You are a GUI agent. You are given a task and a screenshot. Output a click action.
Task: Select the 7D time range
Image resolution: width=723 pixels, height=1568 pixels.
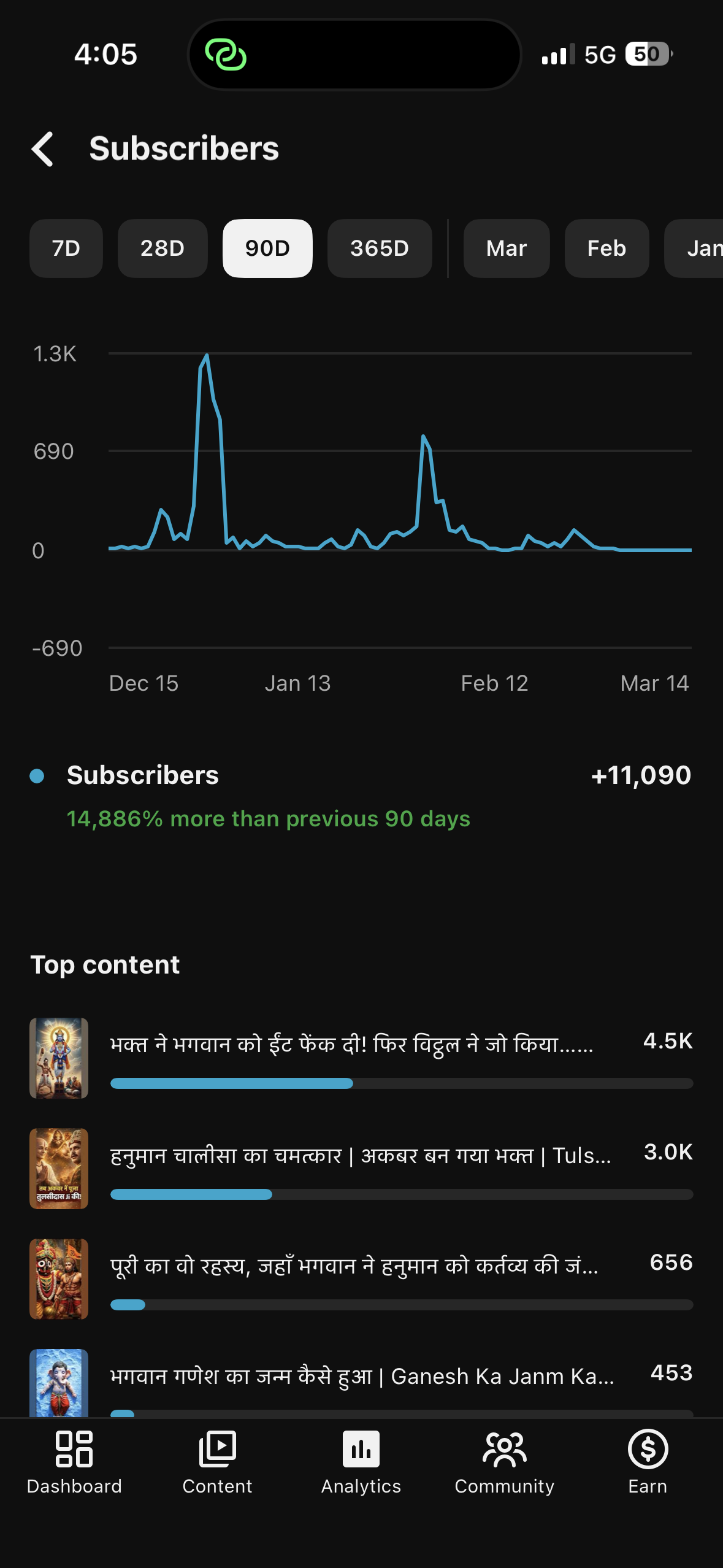point(66,248)
